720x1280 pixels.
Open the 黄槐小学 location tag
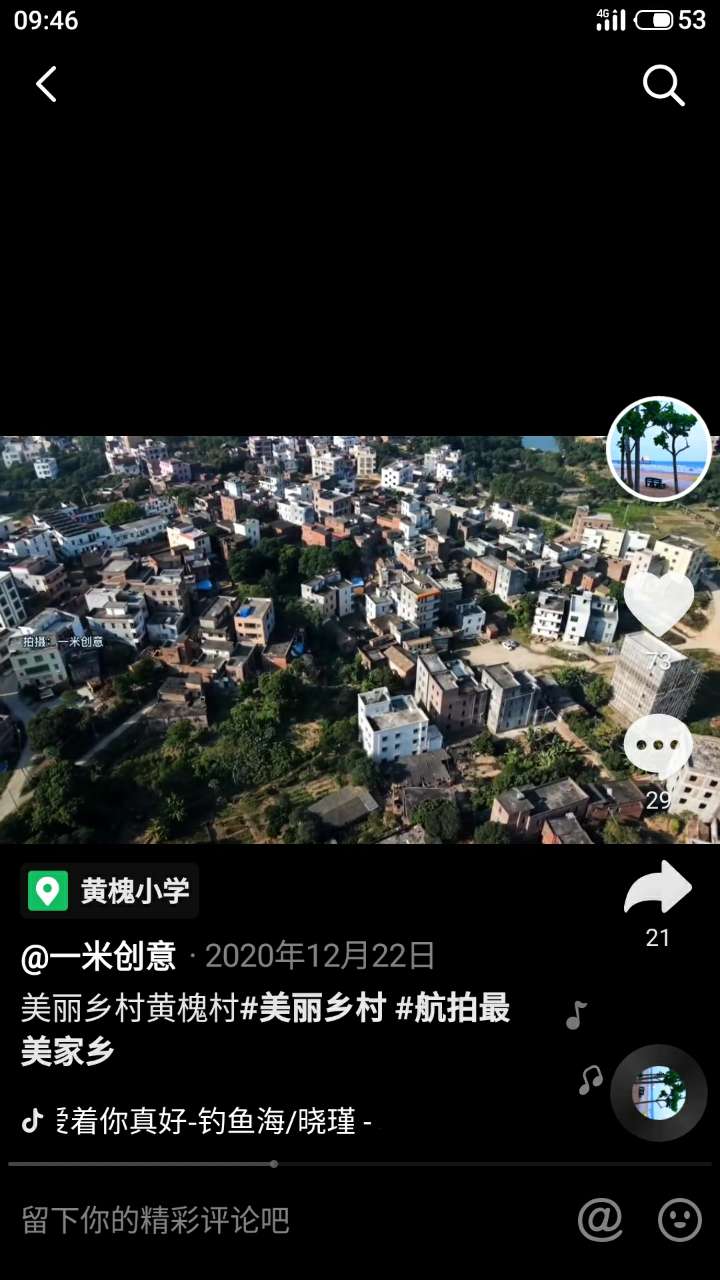point(110,891)
